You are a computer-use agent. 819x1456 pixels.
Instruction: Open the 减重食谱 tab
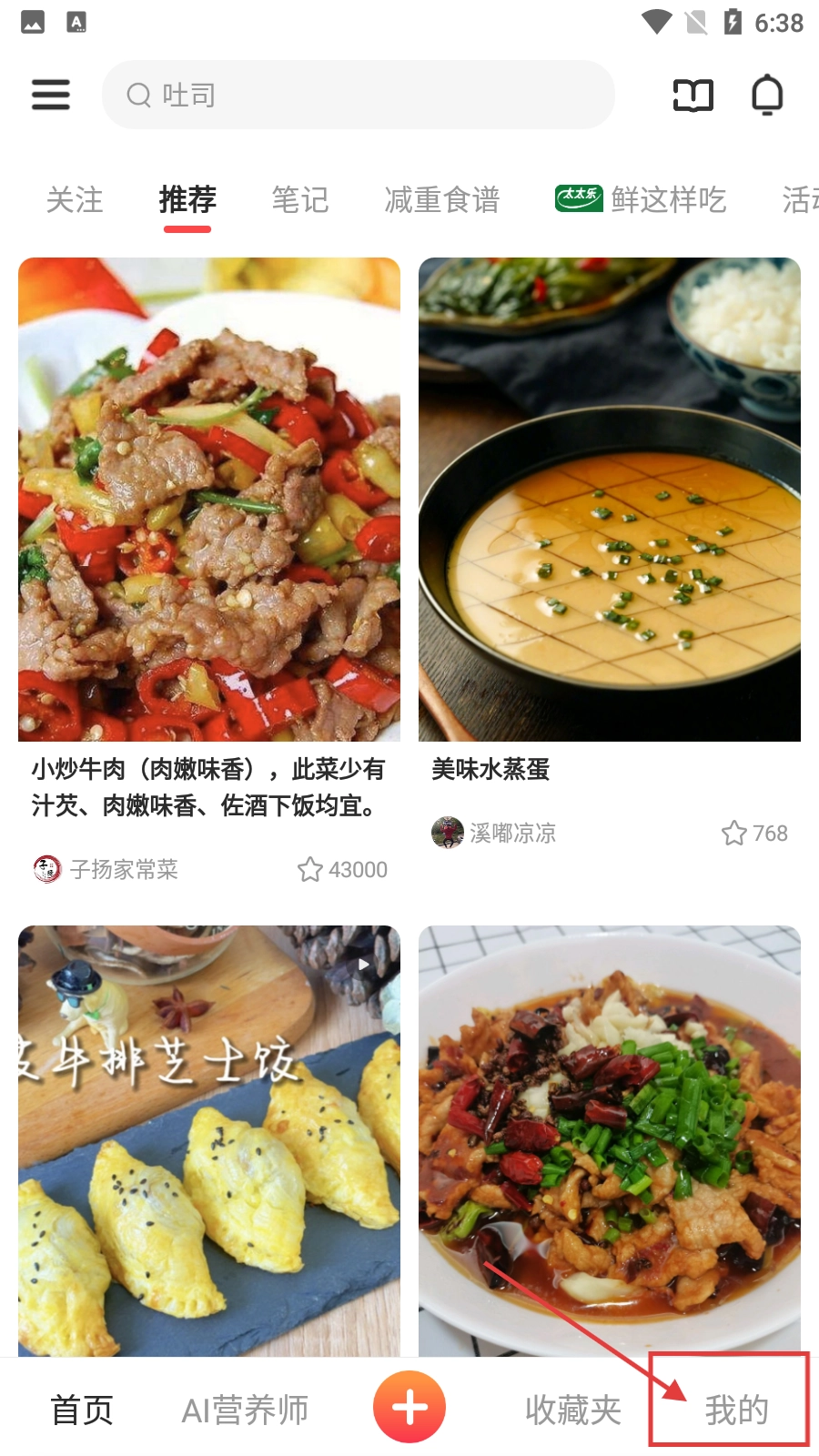(442, 199)
